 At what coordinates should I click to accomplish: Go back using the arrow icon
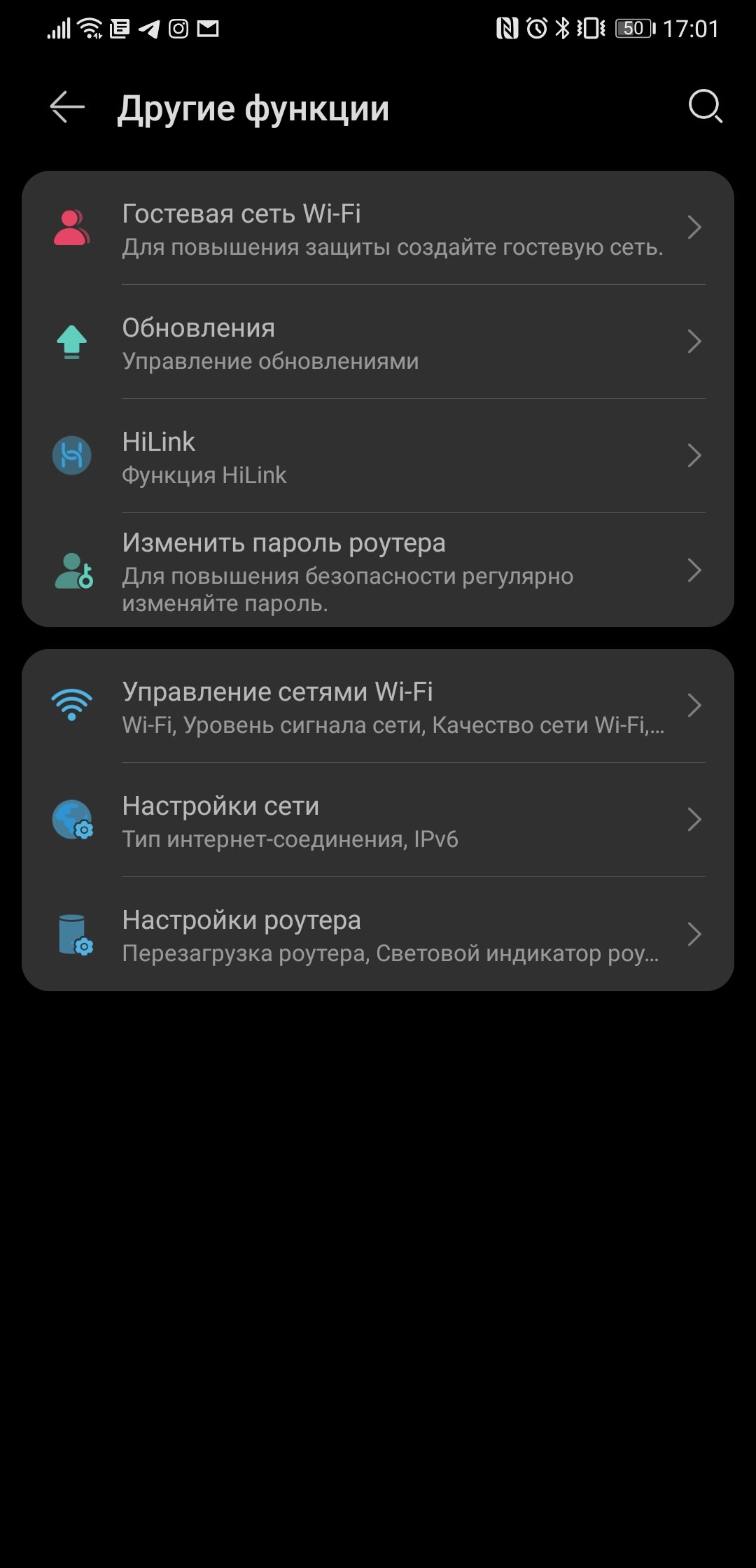point(67,107)
